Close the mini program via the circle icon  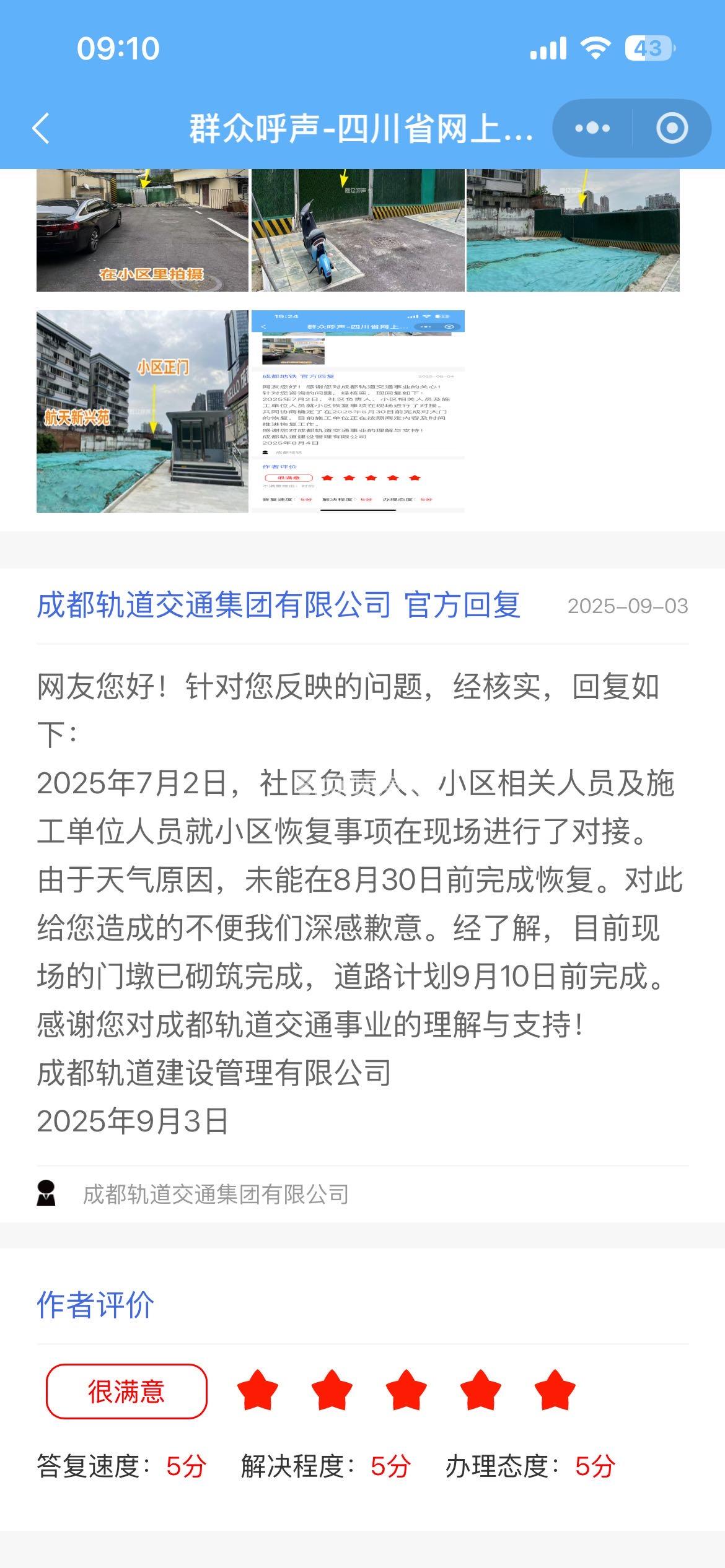672,128
